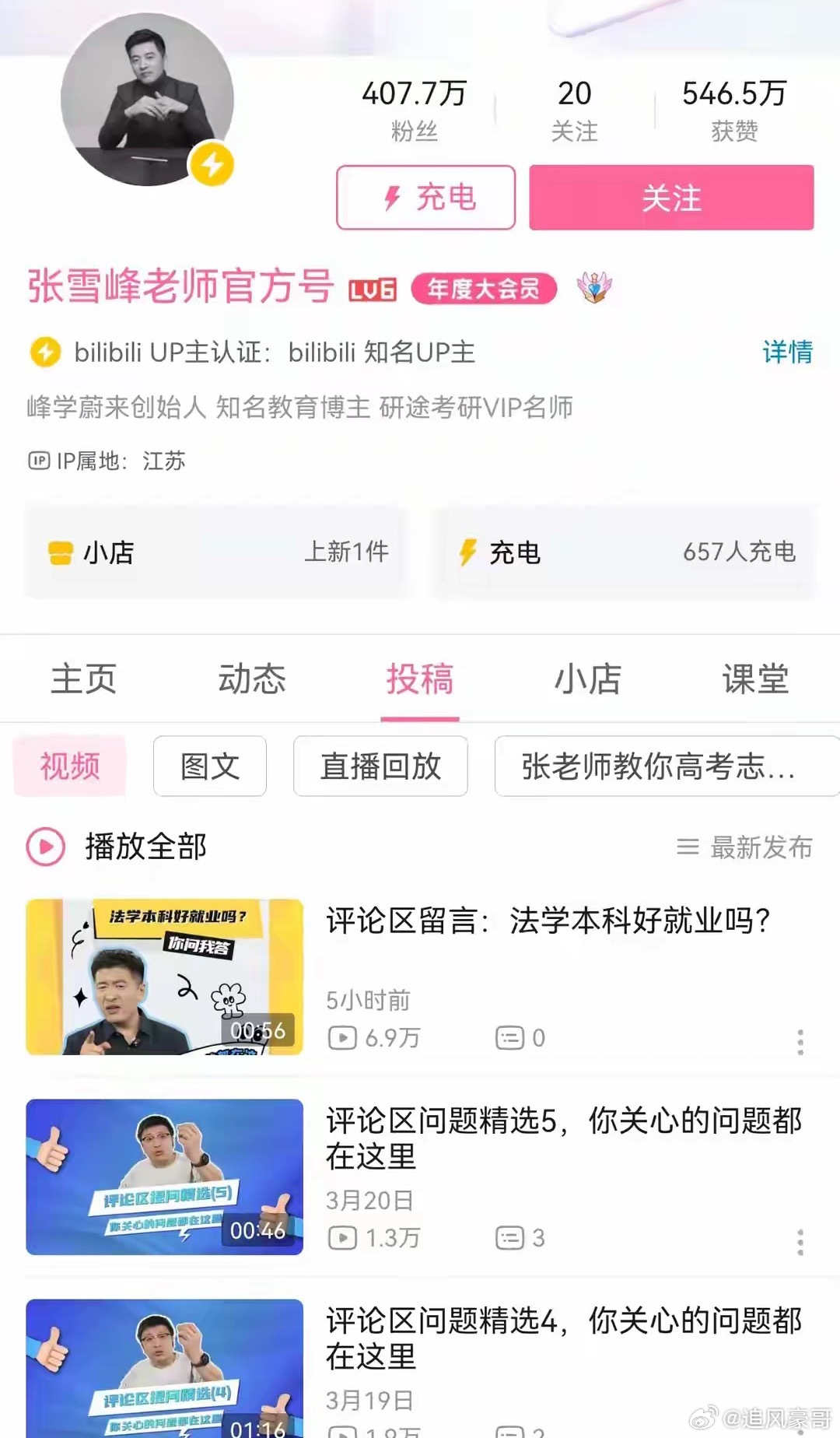This screenshot has width=840, height=1438.
Task: Click the 充电 charge button
Action: (425, 198)
